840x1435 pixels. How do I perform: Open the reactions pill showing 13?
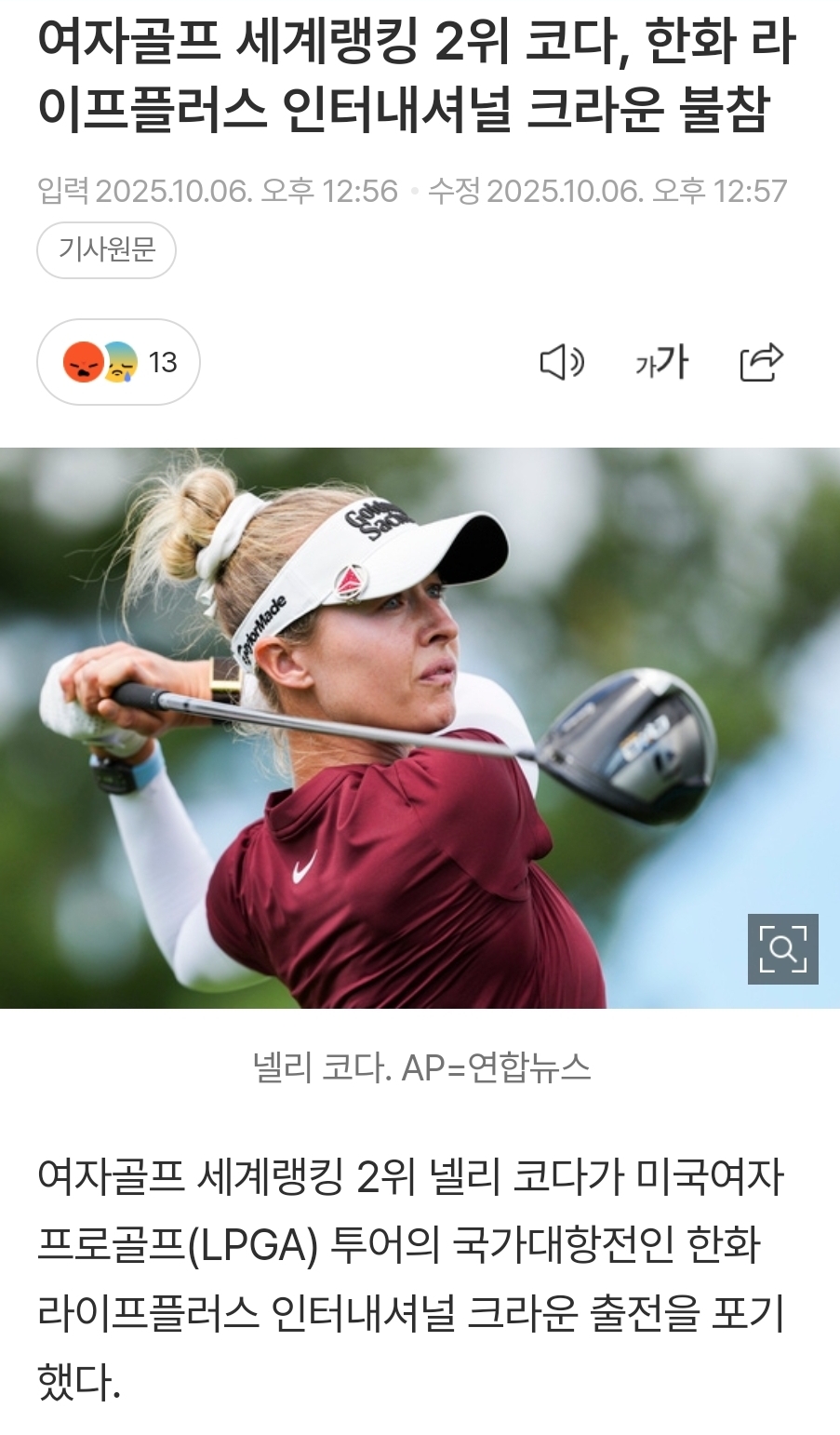pos(118,362)
